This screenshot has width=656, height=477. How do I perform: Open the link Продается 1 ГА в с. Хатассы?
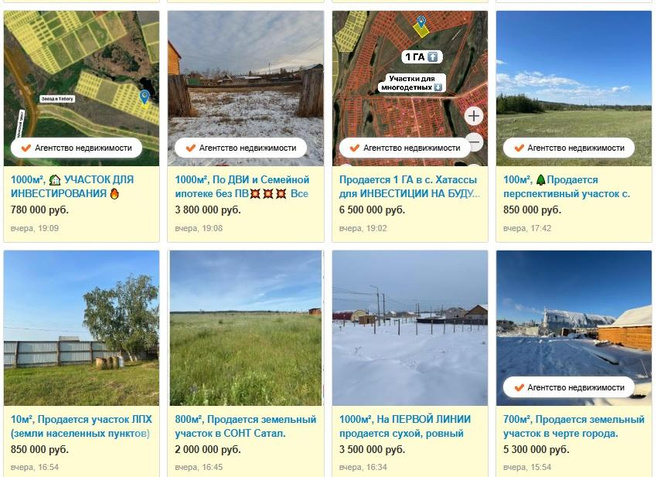pos(407,186)
